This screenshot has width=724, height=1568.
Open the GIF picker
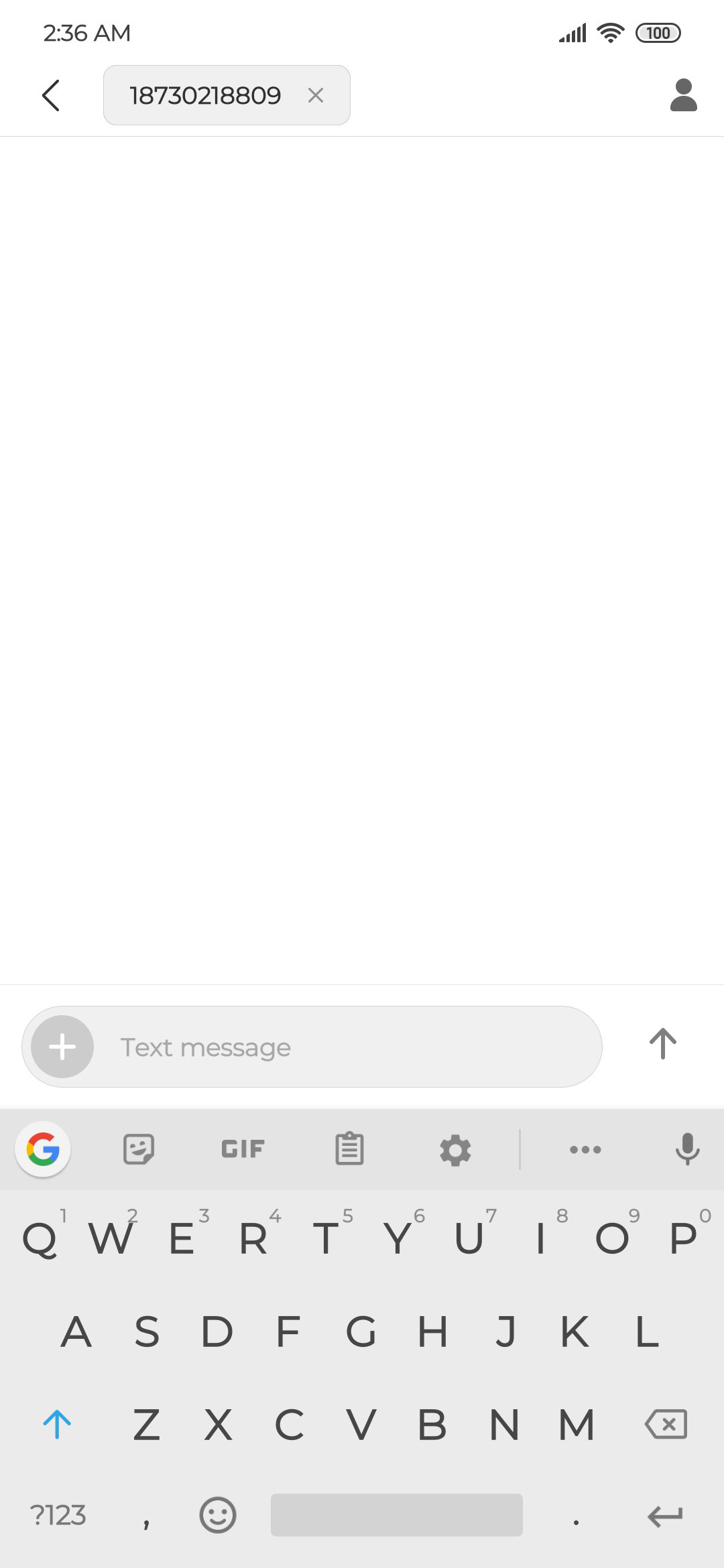tap(243, 1149)
